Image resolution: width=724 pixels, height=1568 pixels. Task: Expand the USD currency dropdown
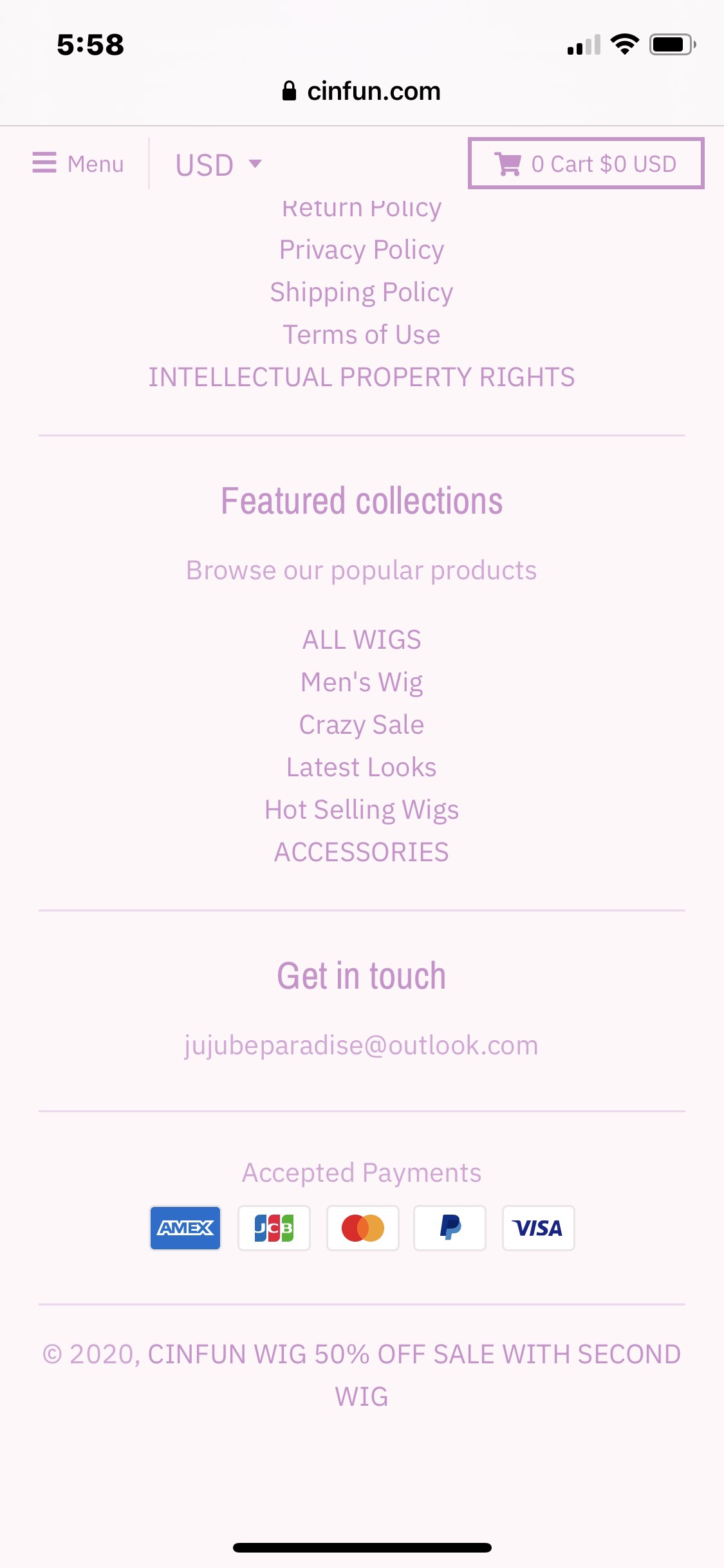point(218,165)
